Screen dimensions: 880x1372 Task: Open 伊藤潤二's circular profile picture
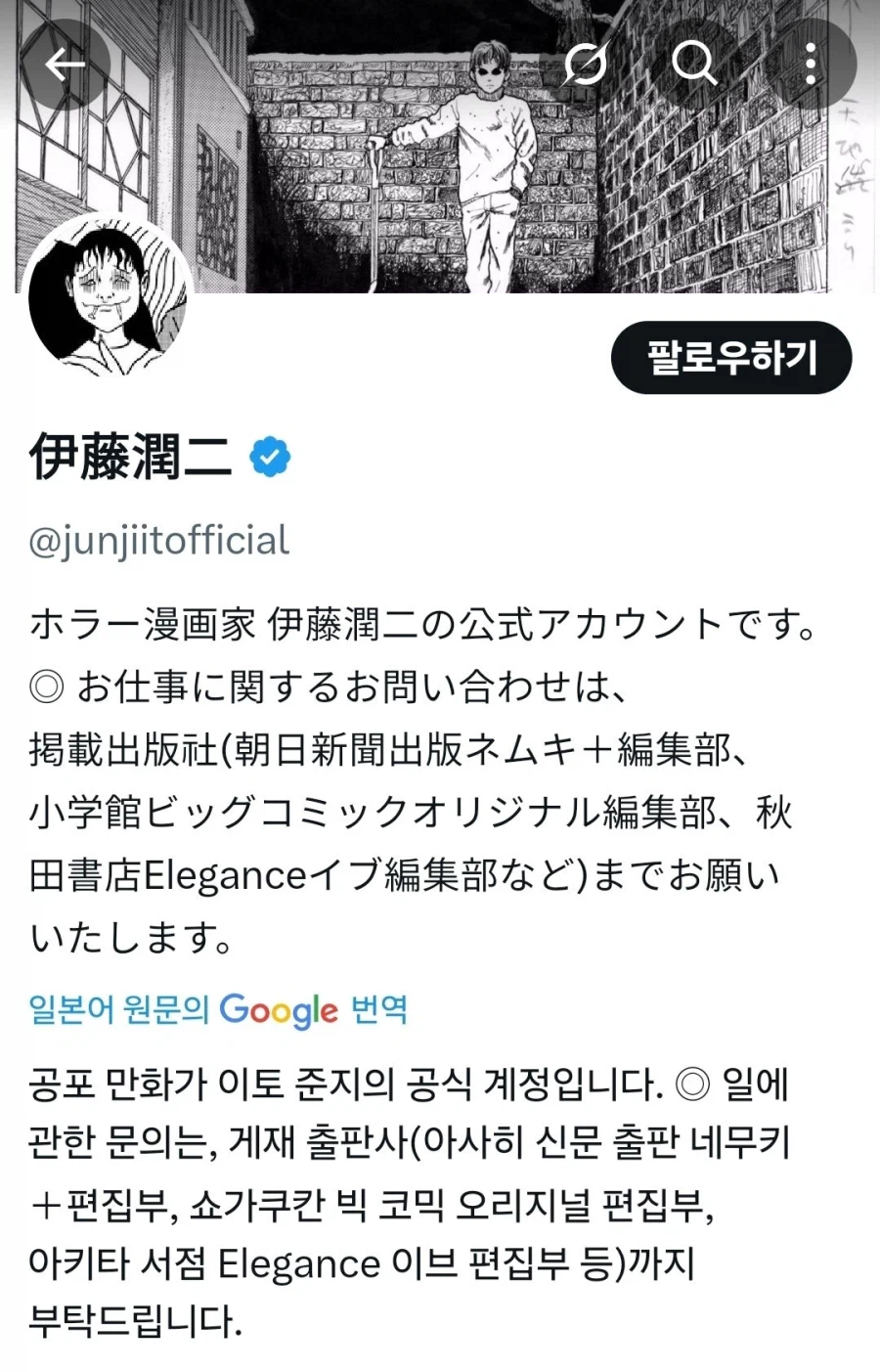(109, 291)
